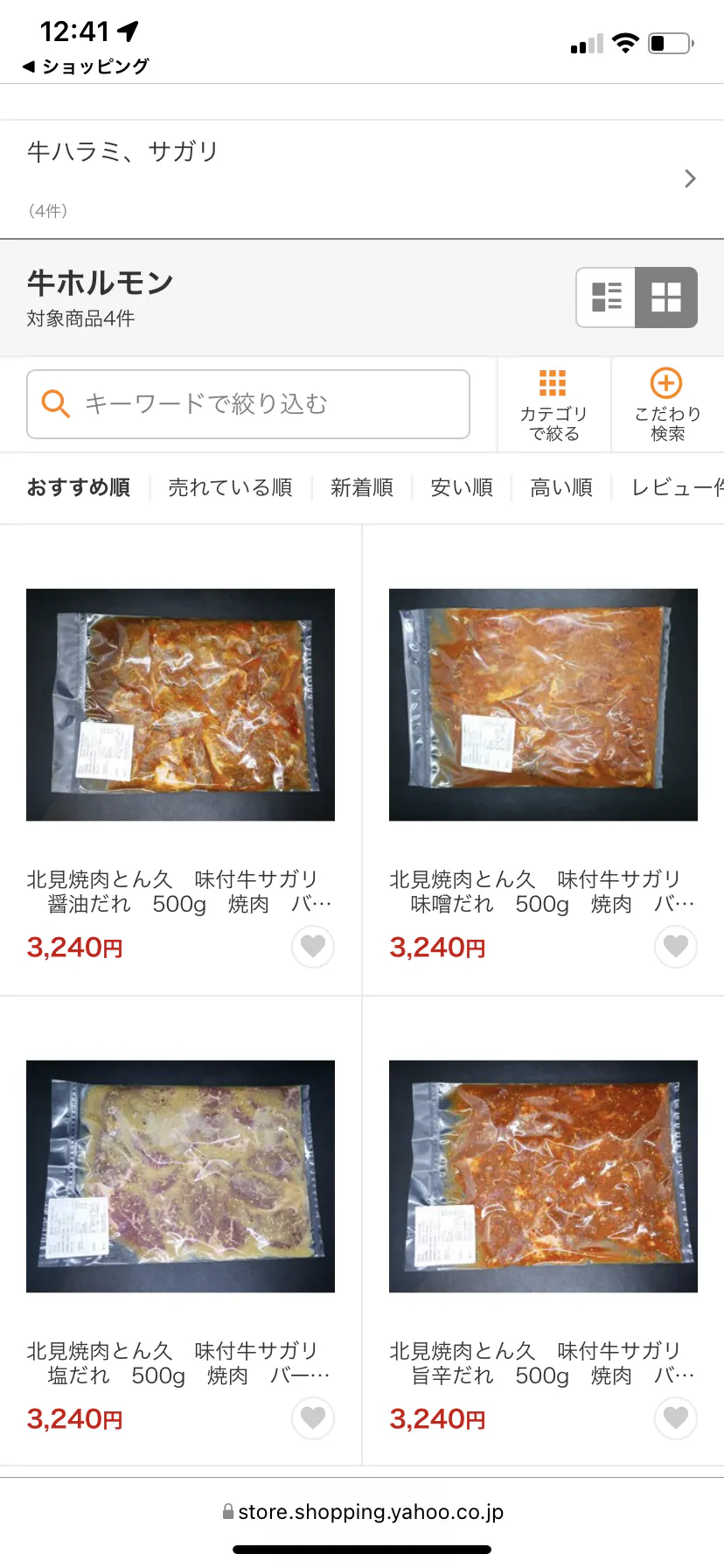Open こだわり検索 advanced search

point(667,405)
